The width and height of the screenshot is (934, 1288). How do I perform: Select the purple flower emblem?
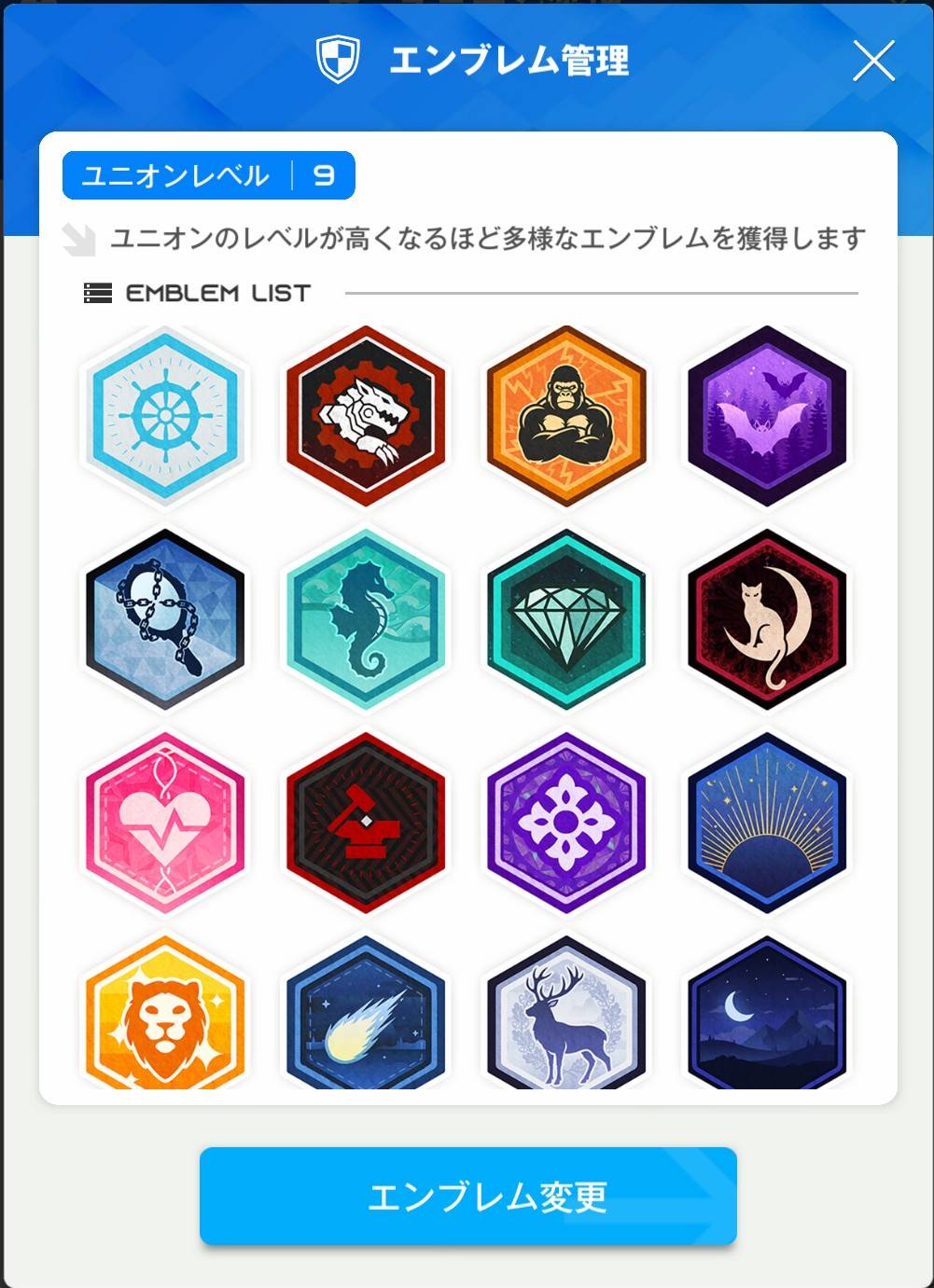point(566,822)
